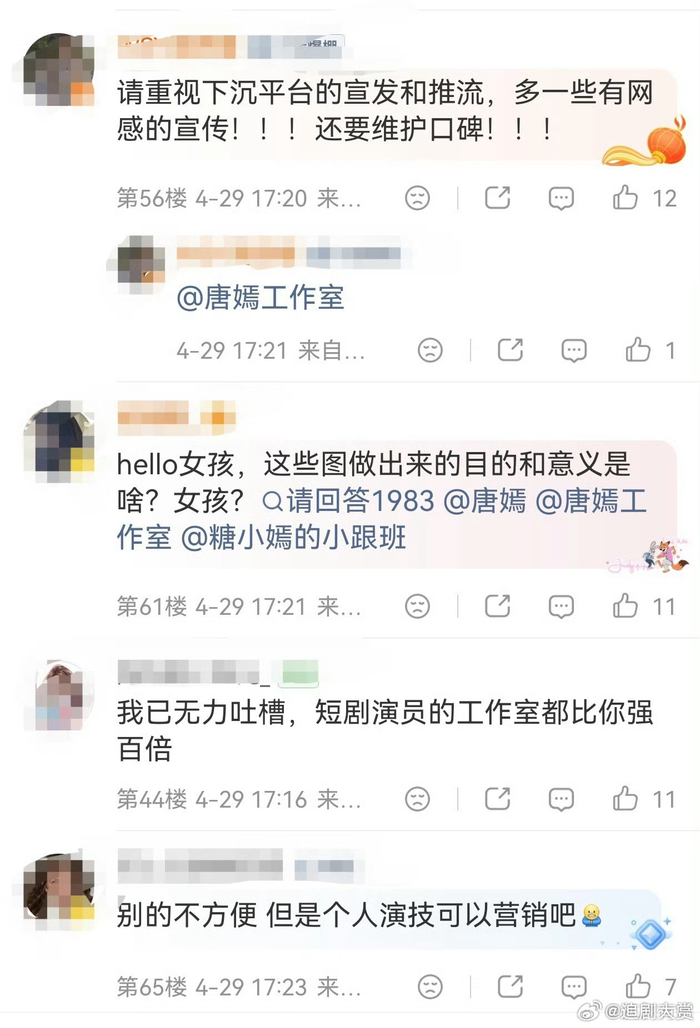Like the floor 61 hello女孩 comment
Viewport: 700px width, 1028px height.
click(x=627, y=605)
